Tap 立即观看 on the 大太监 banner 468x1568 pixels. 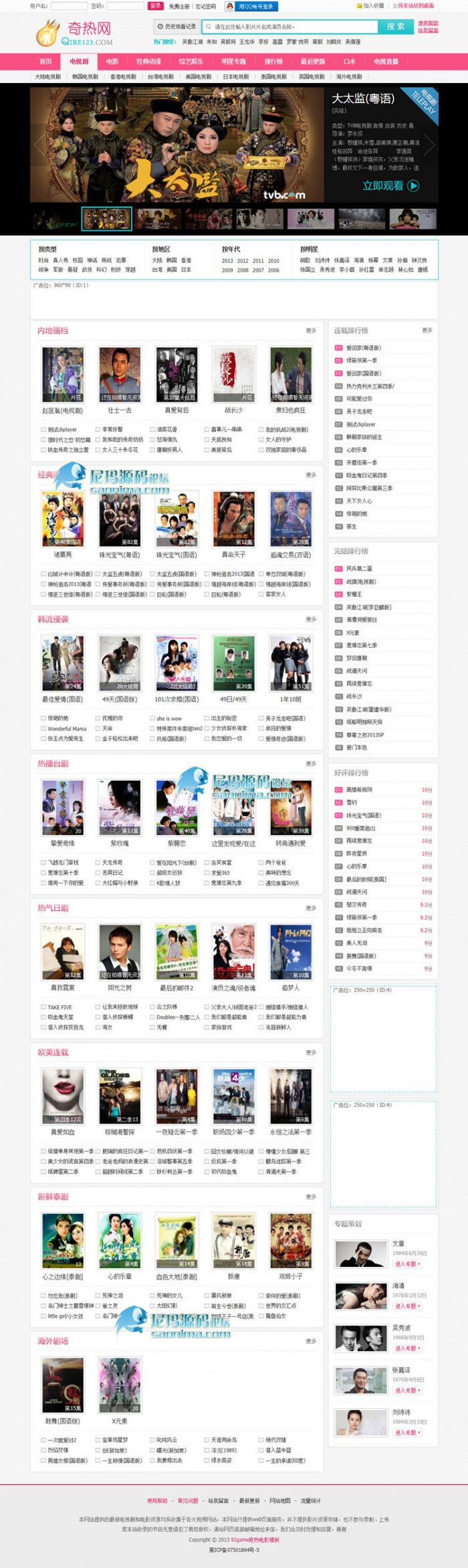tap(390, 185)
